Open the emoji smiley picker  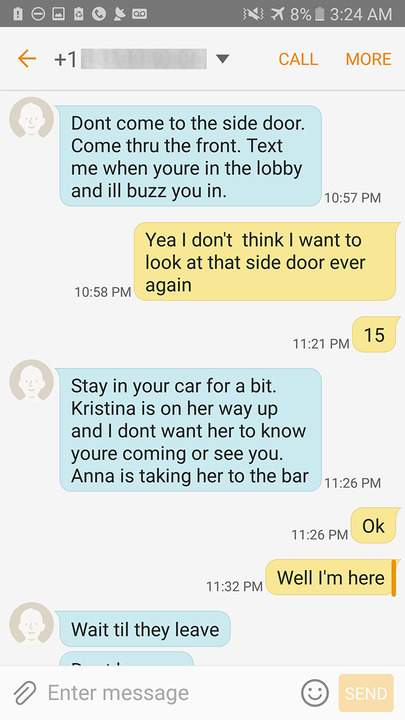[315, 693]
